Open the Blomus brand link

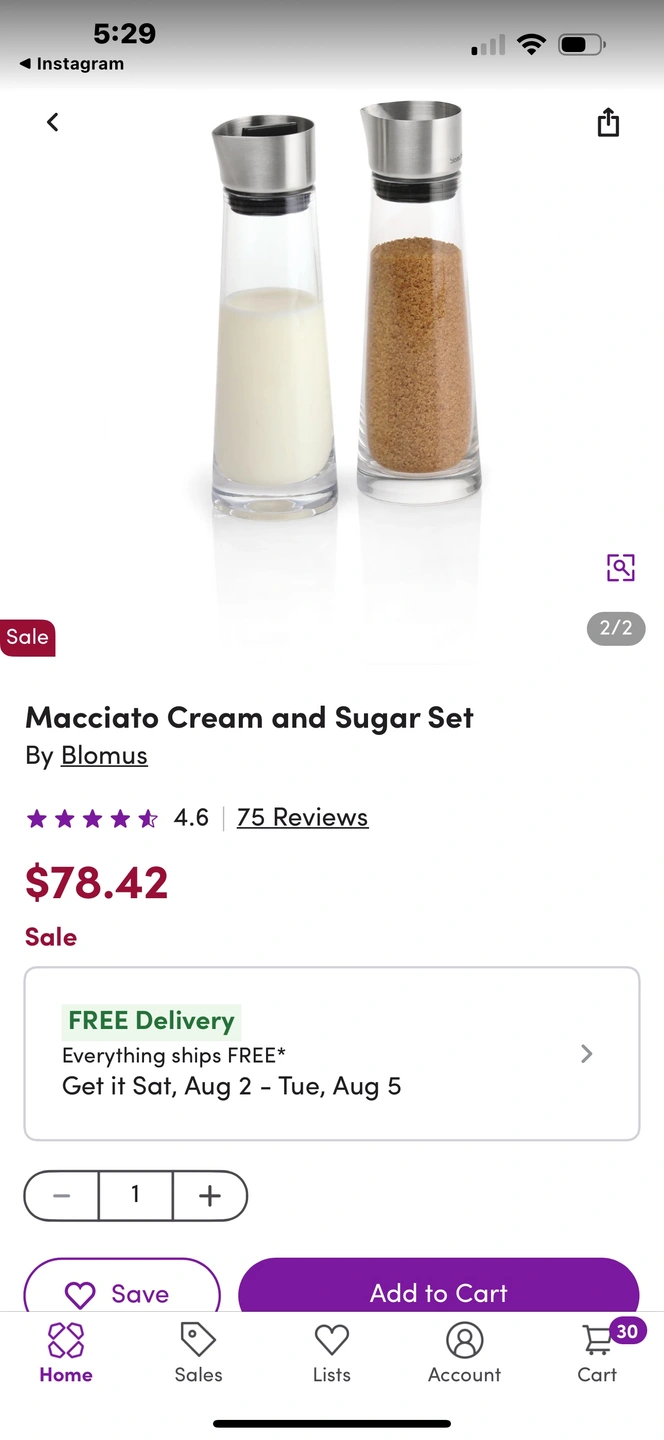[104, 755]
